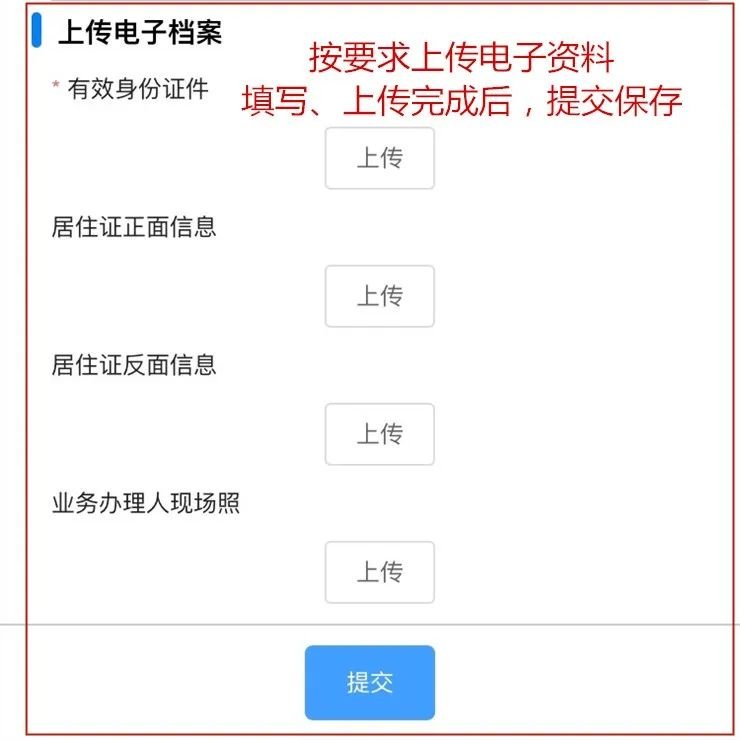The height and width of the screenshot is (740, 740).
Task: Submit the form with 提交
Action: tap(370, 682)
